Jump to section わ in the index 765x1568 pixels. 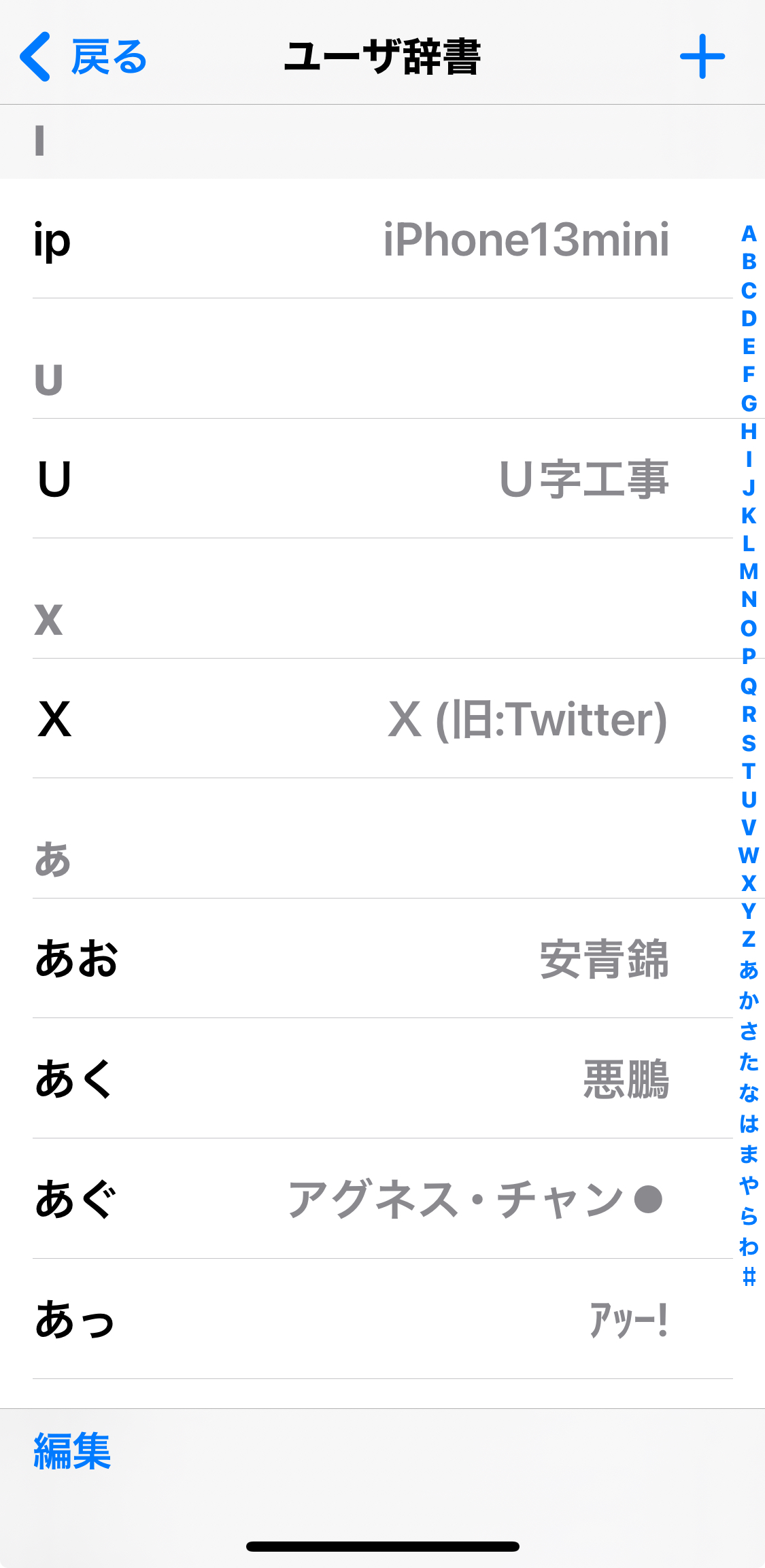pos(749,1247)
